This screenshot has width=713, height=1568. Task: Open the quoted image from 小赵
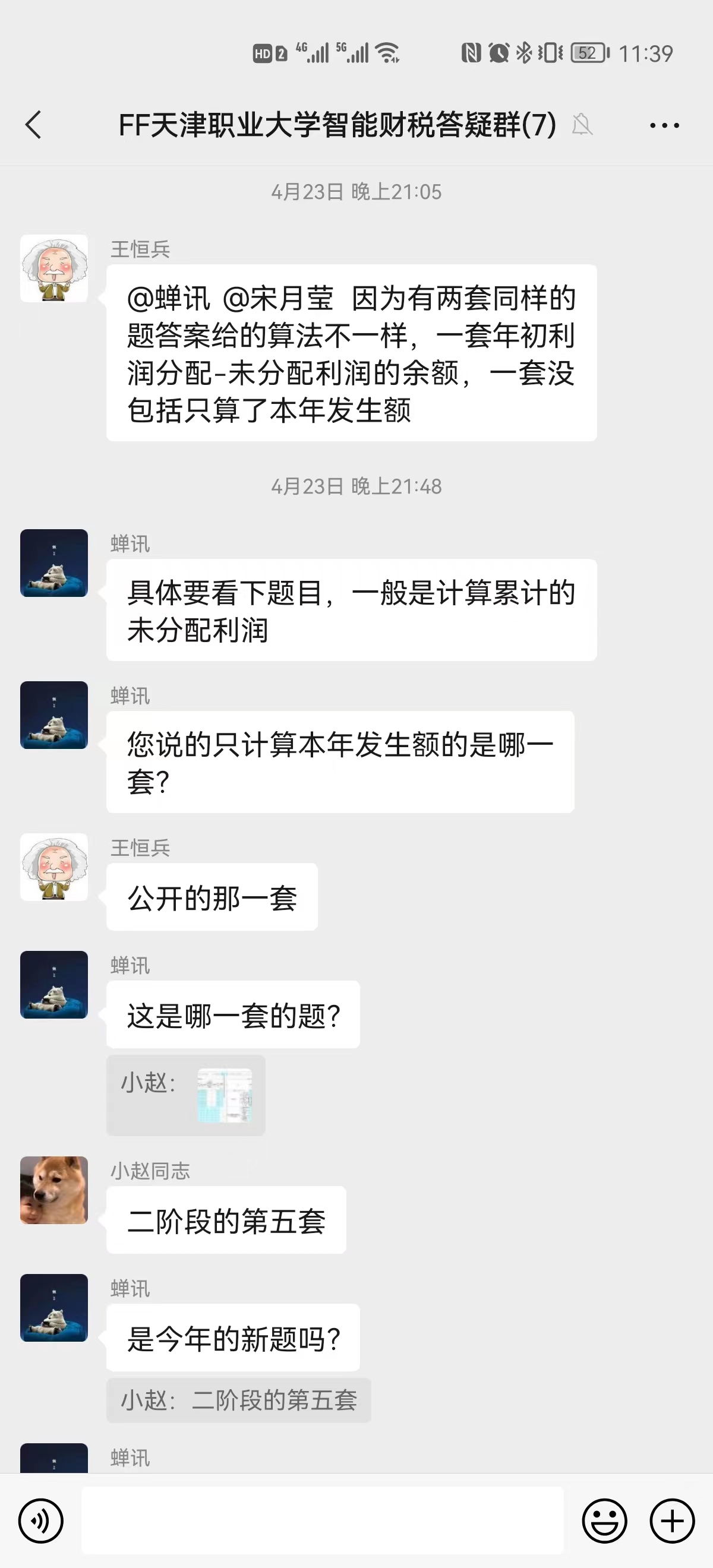tap(224, 1095)
